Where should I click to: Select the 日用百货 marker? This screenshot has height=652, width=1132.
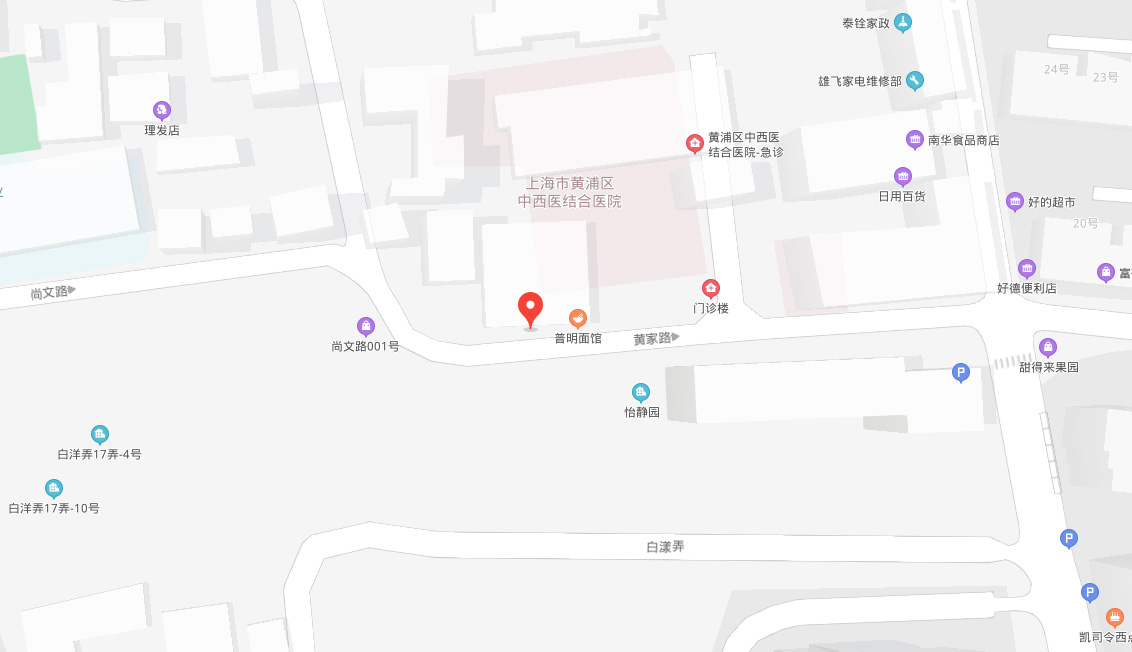(903, 176)
